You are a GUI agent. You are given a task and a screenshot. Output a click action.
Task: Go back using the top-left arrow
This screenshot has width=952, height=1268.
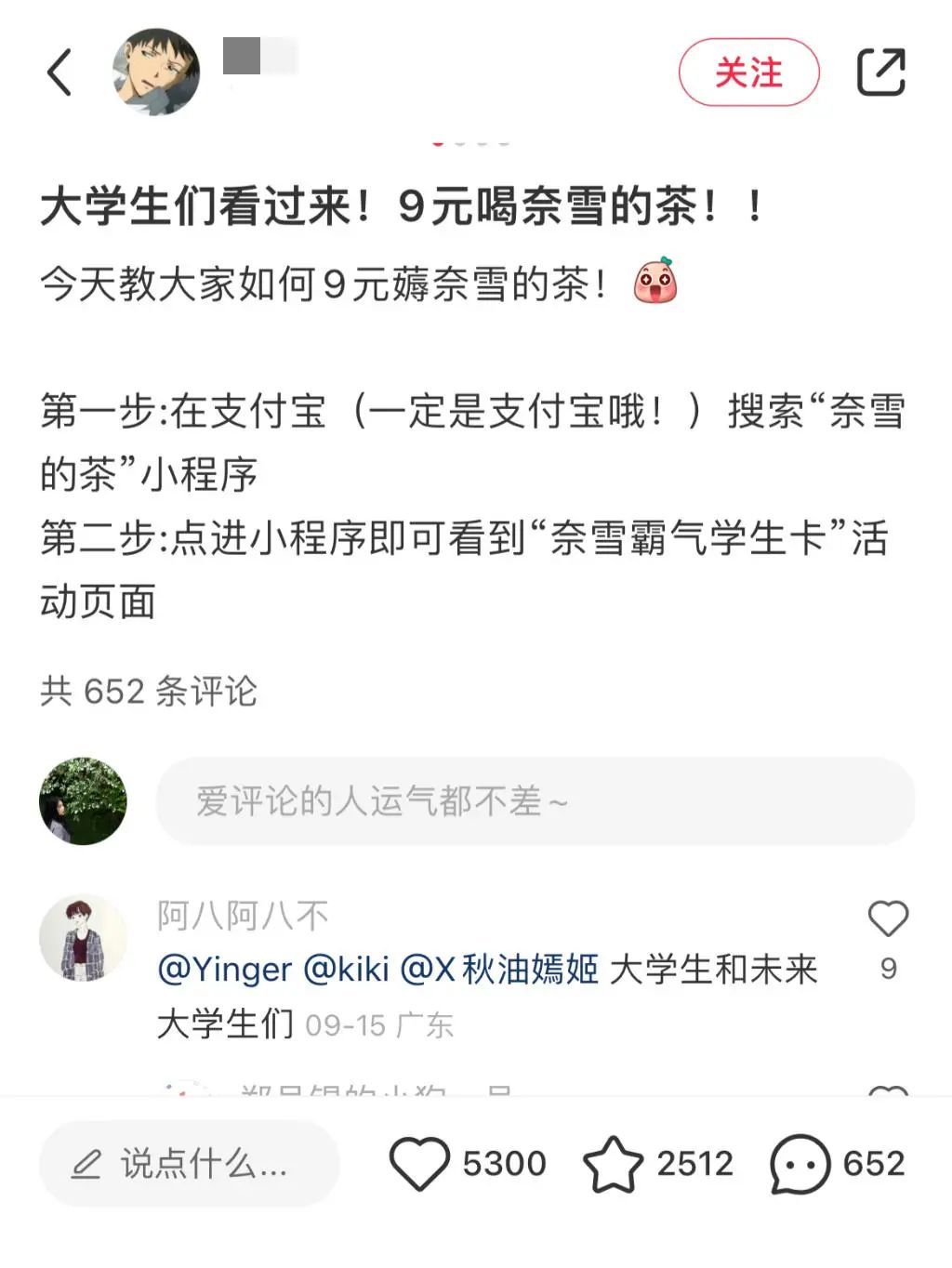coord(59,73)
